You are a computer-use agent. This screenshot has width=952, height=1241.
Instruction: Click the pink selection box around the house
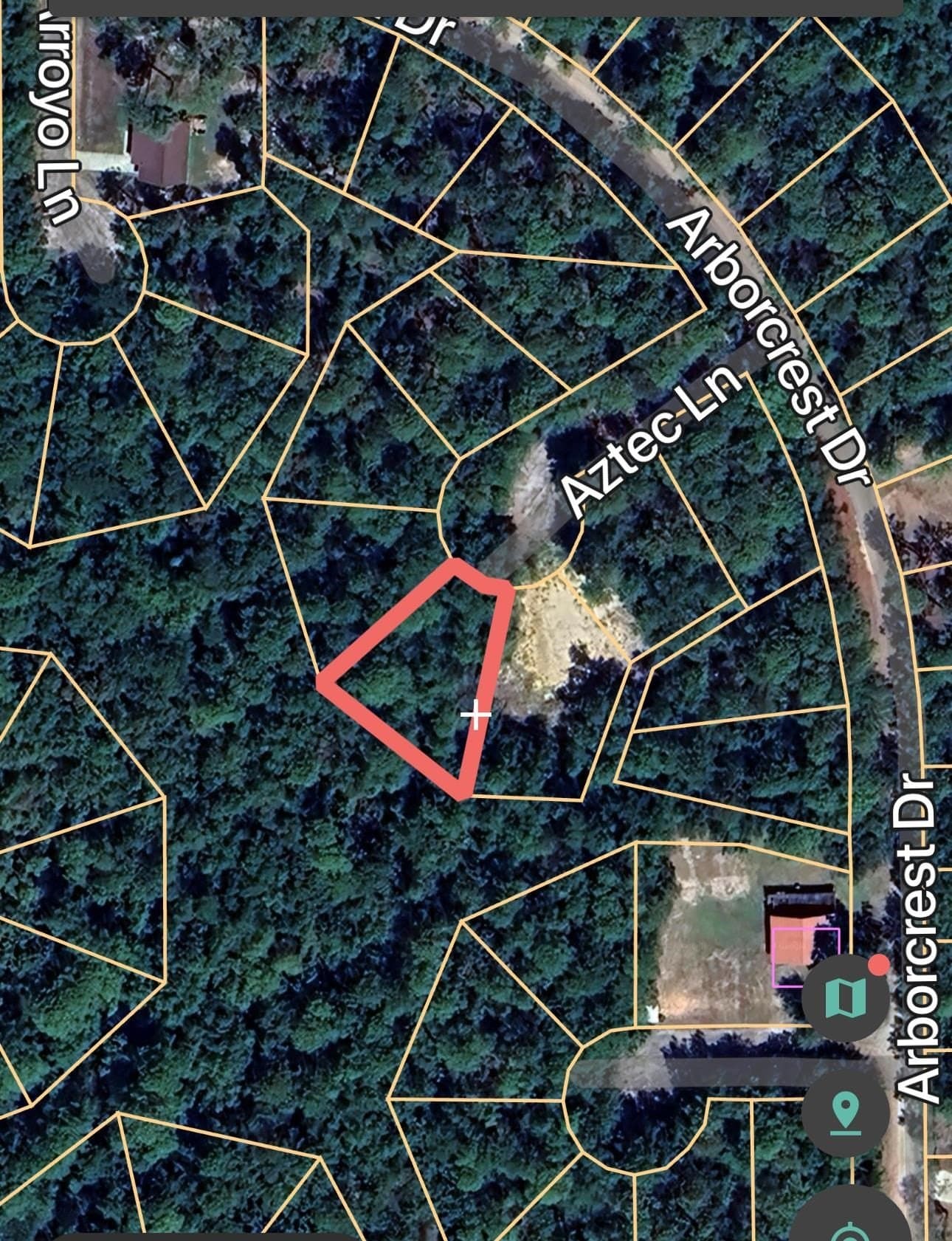coord(807,952)
